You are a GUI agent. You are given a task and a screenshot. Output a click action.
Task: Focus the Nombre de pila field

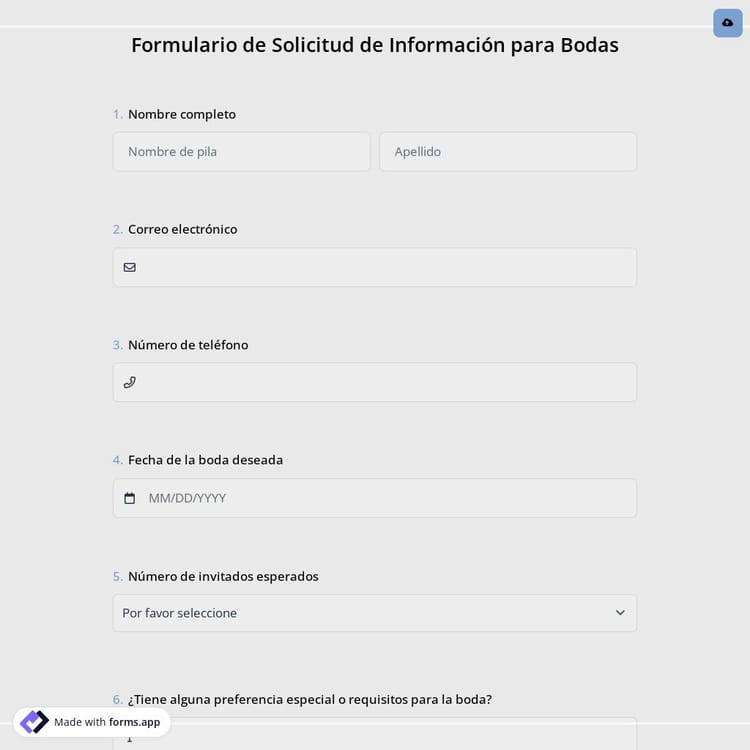pyautogui.click(x=241, y=152)
